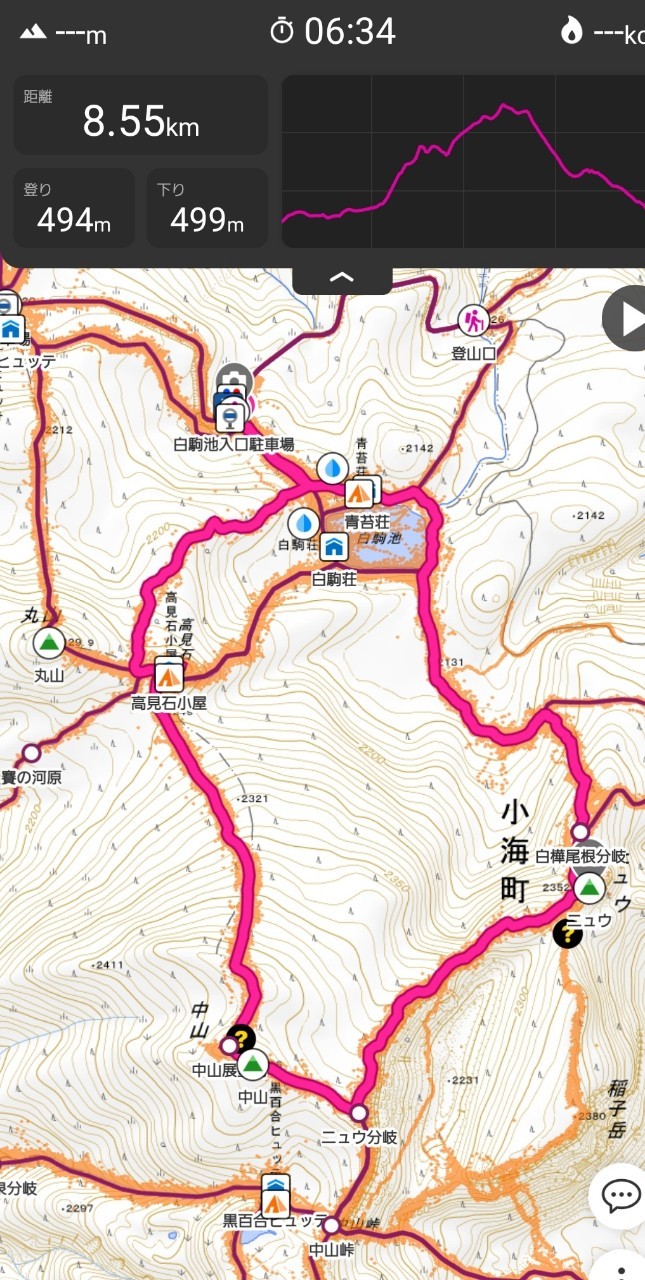Select the 白樺尾根分岐 junction point
This screenshot has width=645, height=1280.
pyautogui.click(x=580, y=832)
